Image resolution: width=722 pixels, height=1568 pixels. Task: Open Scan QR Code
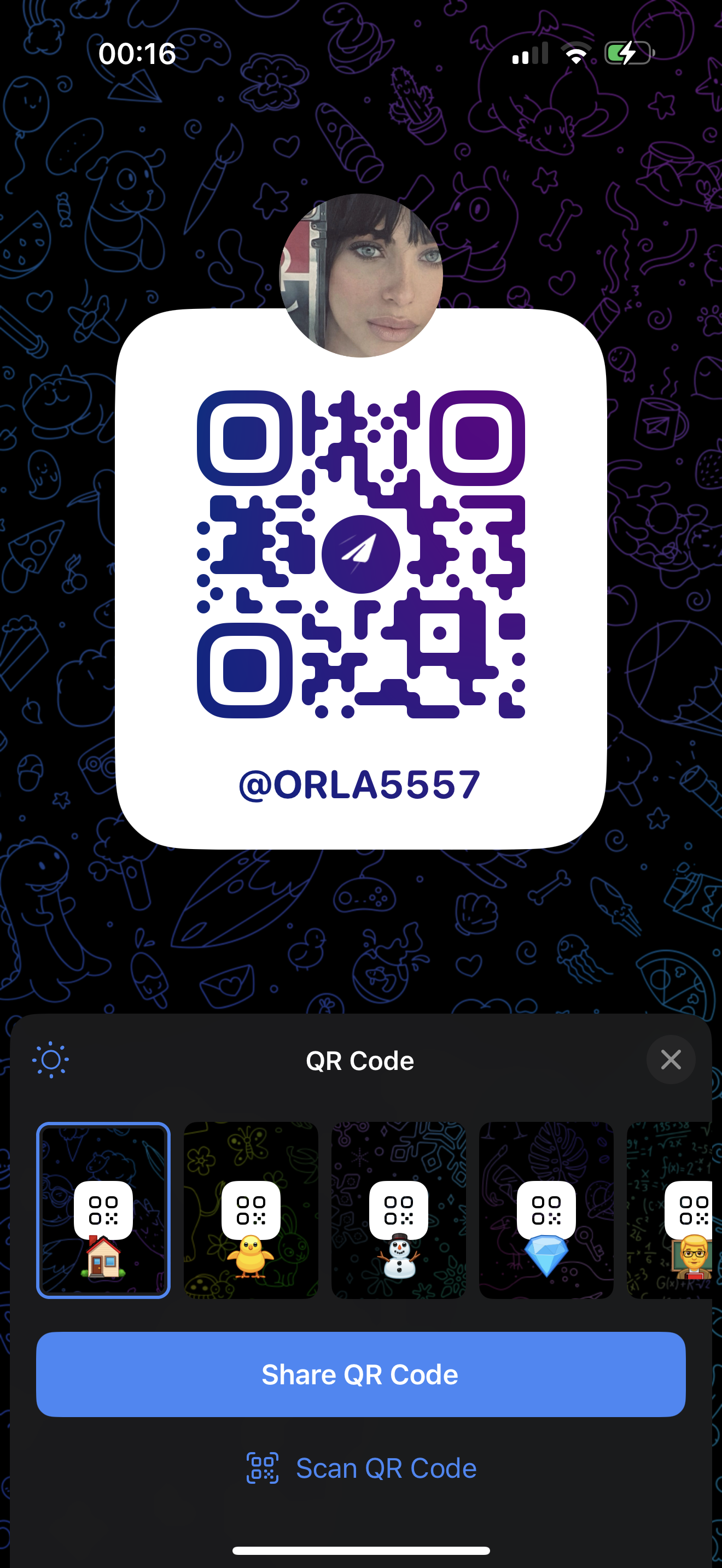point(361,1468)
